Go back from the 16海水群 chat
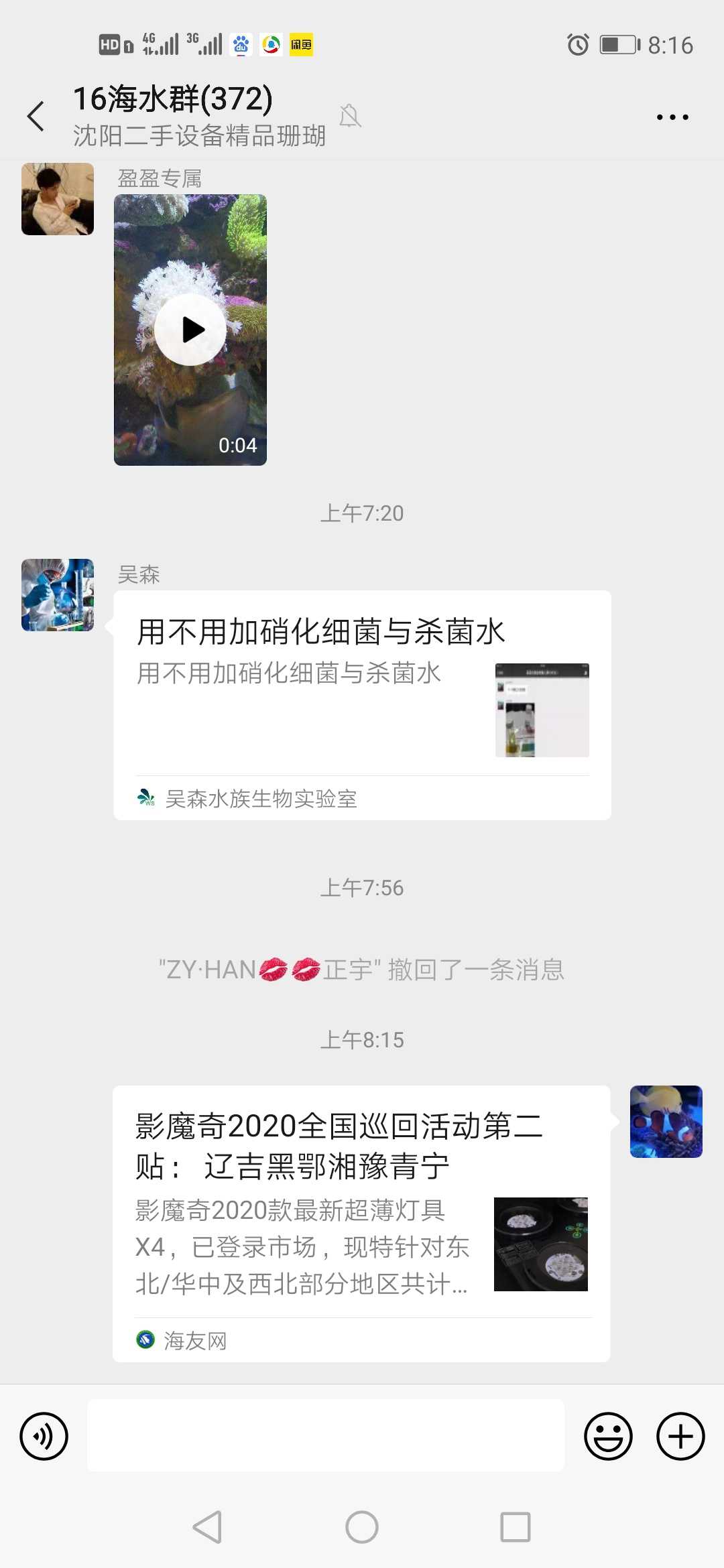The width and height of the screenshot is (724, 1568). 36,117
